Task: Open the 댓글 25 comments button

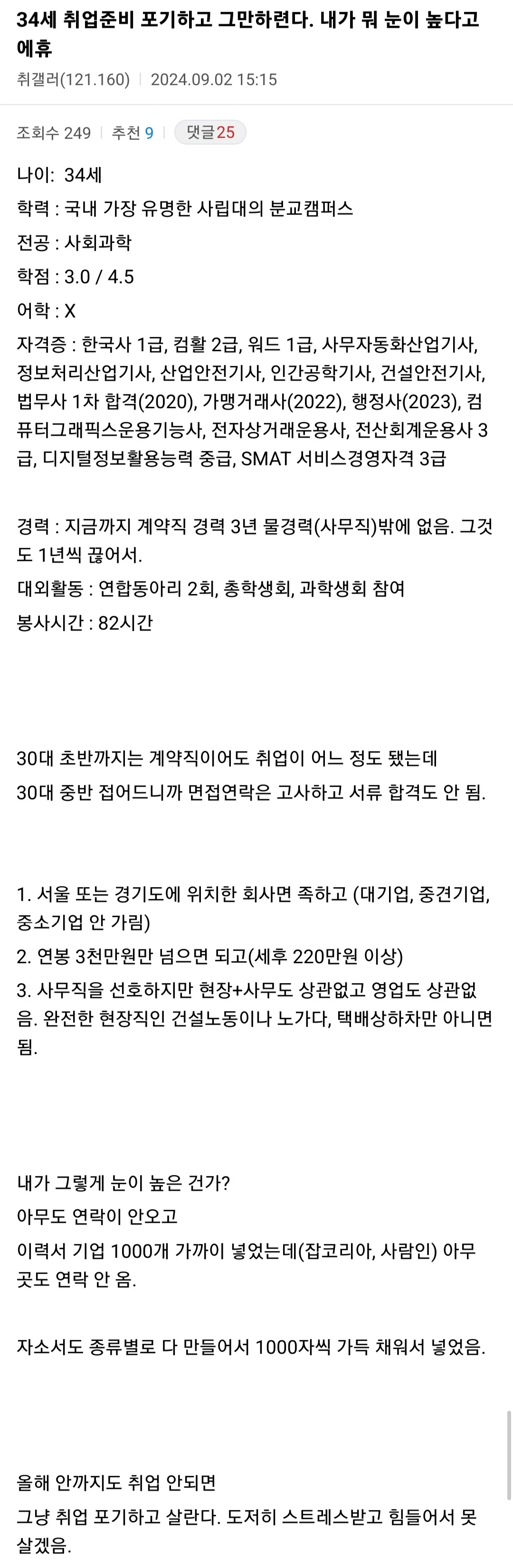Action: [210, 132]
